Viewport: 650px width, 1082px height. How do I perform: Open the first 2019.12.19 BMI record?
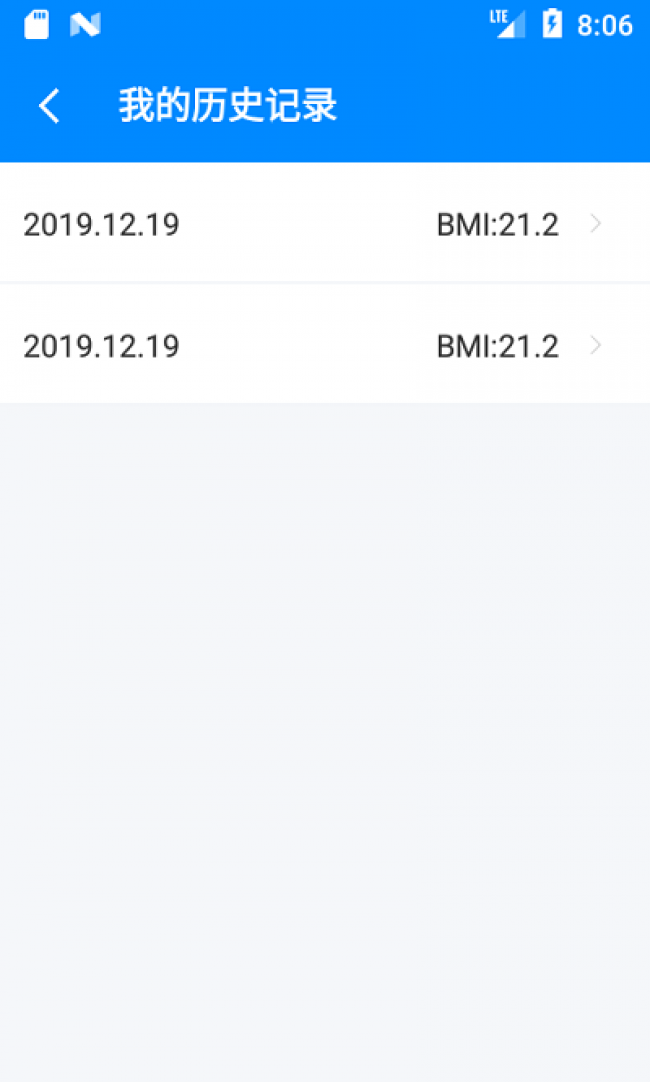point(324,224)
